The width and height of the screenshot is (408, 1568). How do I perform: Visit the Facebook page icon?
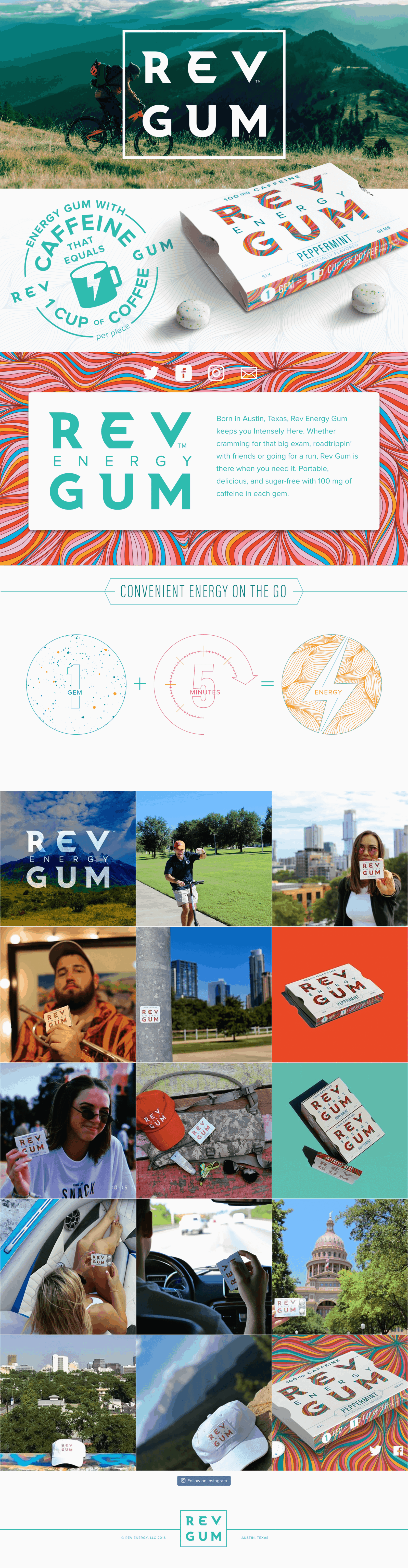point(183,373)
